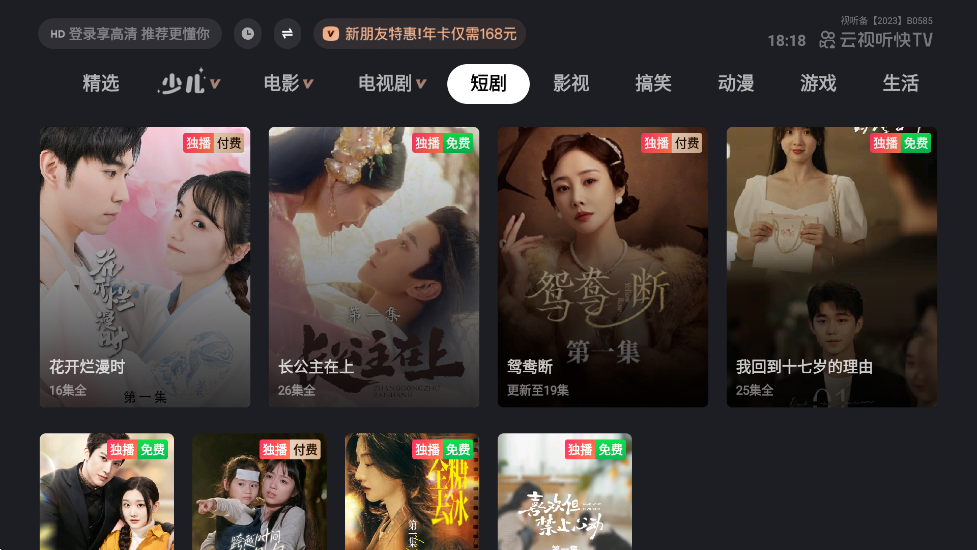The width and height of the screenshot is (977, 550).
Task: Open the 全网去冰 drama poster
Action: pyautogui.click(x=412, y=492)
